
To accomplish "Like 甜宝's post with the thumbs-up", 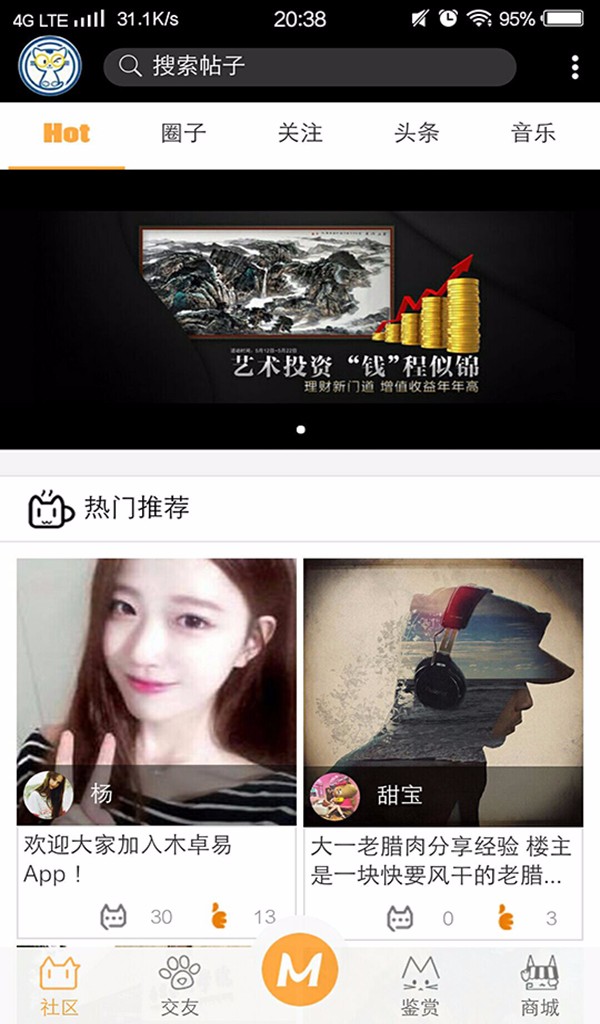I will 507,916.
